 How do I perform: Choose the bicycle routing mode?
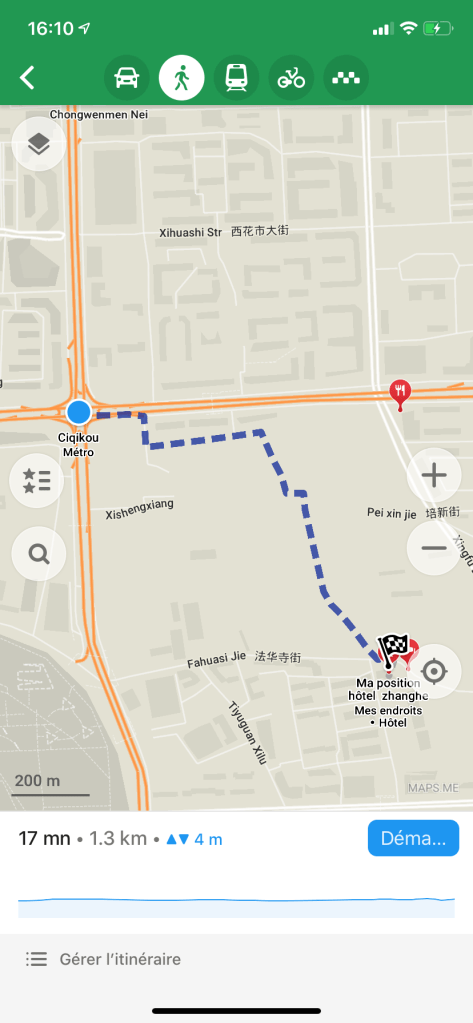click(291, 78)
